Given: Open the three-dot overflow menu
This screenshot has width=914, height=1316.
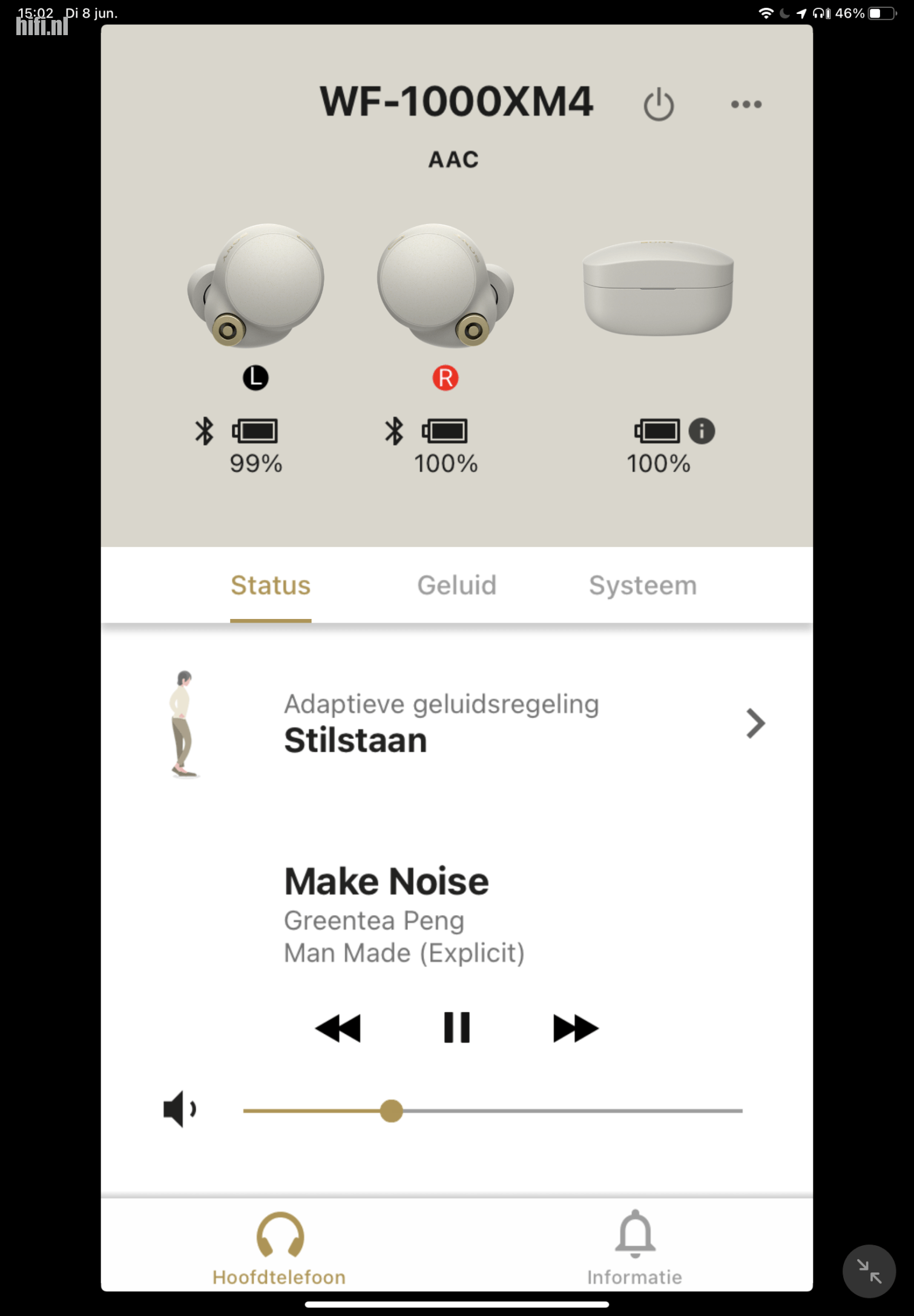Looking at the screenshot, I should [746, 104].
